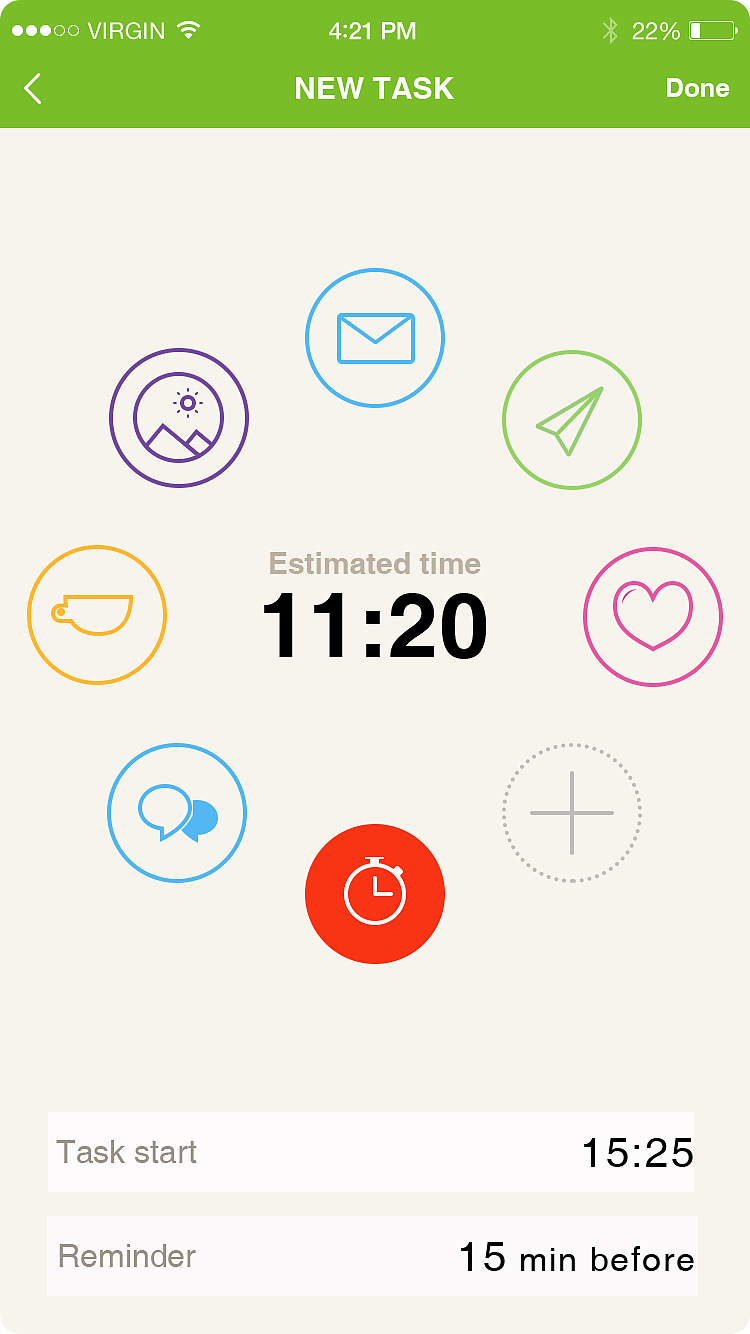The image size is (750, 1334).
Task: Pick the purple landscape photo category
Action: point(179,418)
